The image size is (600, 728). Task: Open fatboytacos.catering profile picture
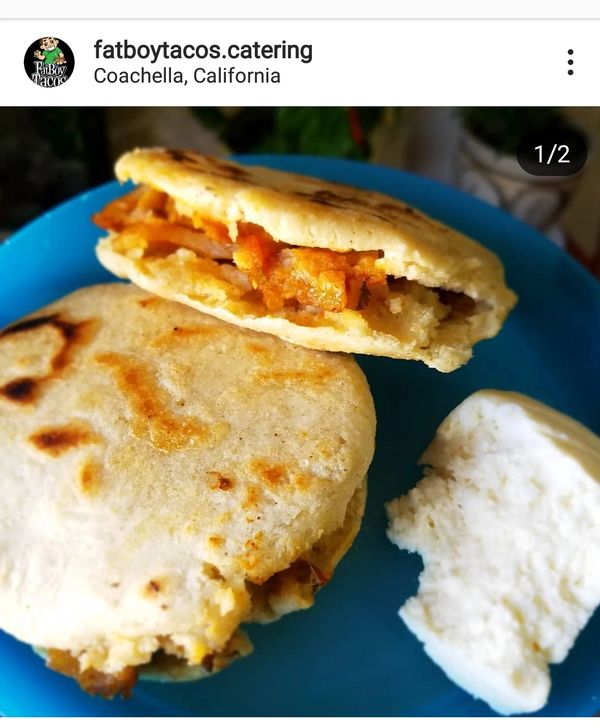click(x=49, y=62)
